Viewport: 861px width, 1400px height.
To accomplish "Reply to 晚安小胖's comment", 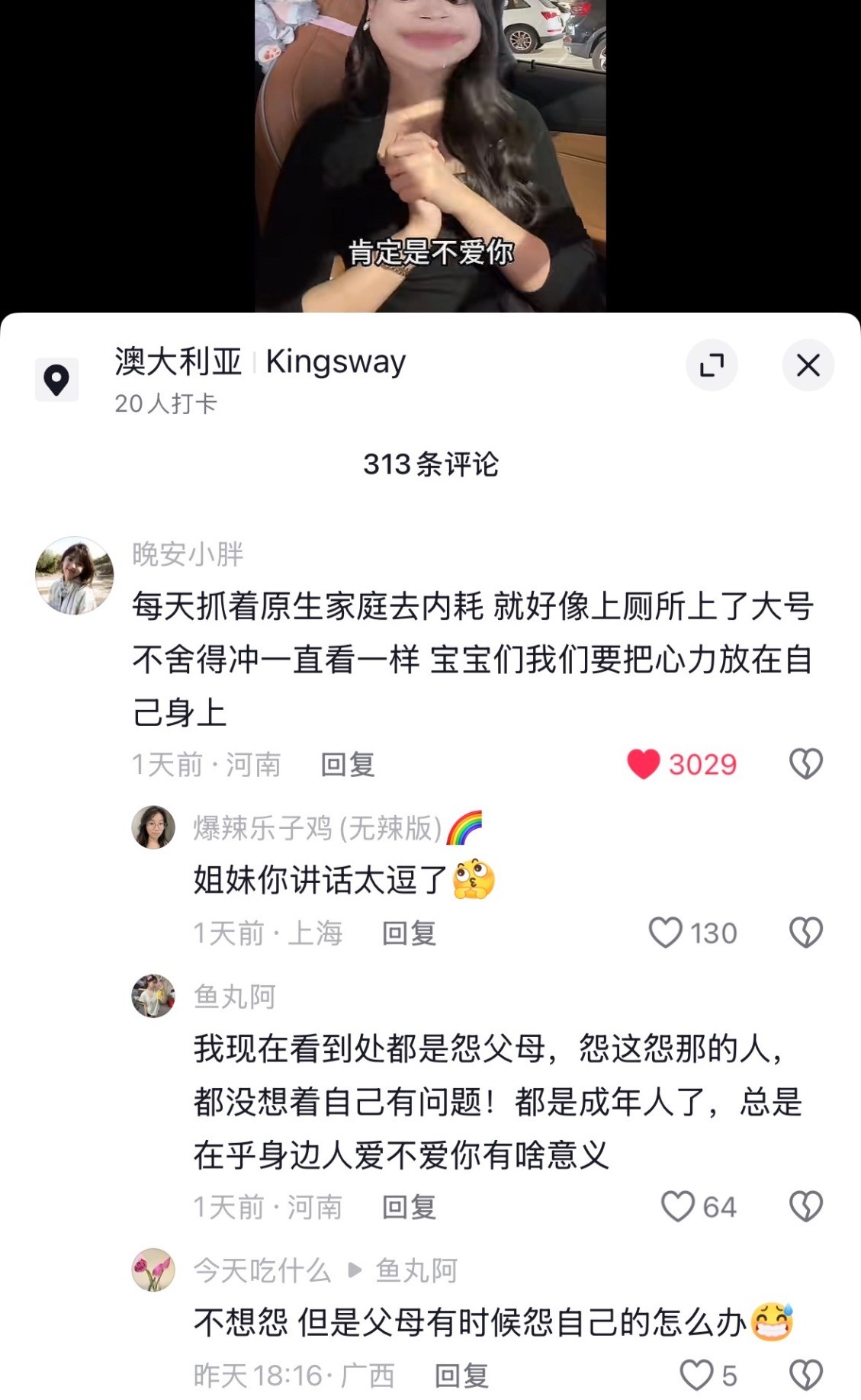I will [348, 764].
